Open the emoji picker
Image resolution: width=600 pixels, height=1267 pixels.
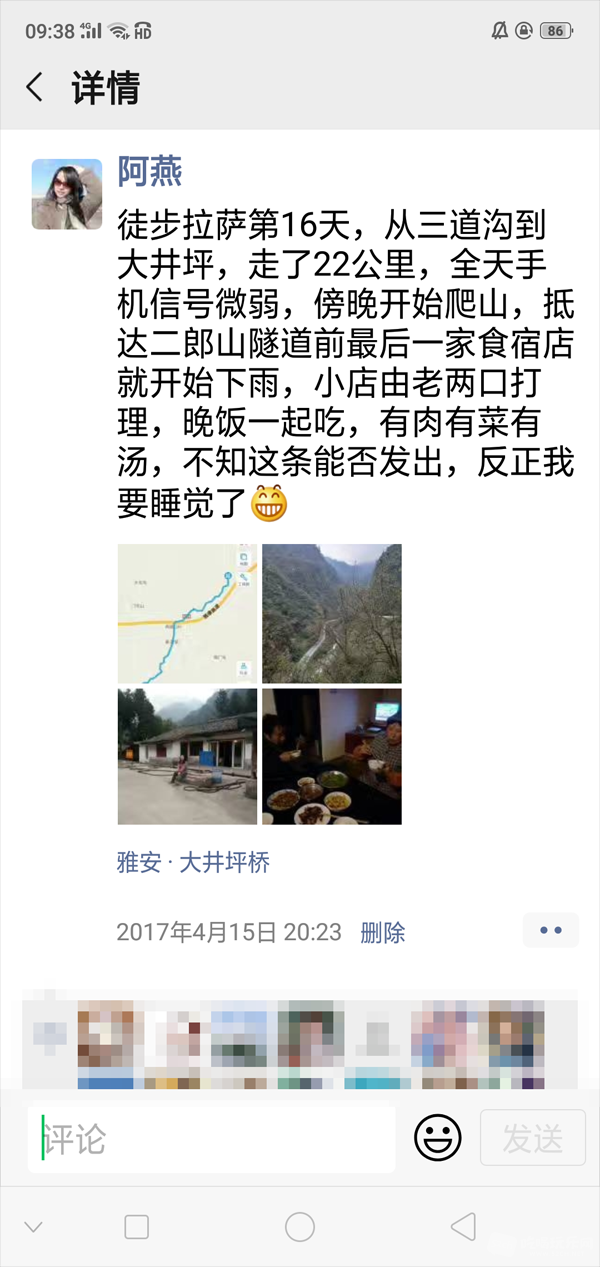pyautogui.click(x=438, y=1138)
